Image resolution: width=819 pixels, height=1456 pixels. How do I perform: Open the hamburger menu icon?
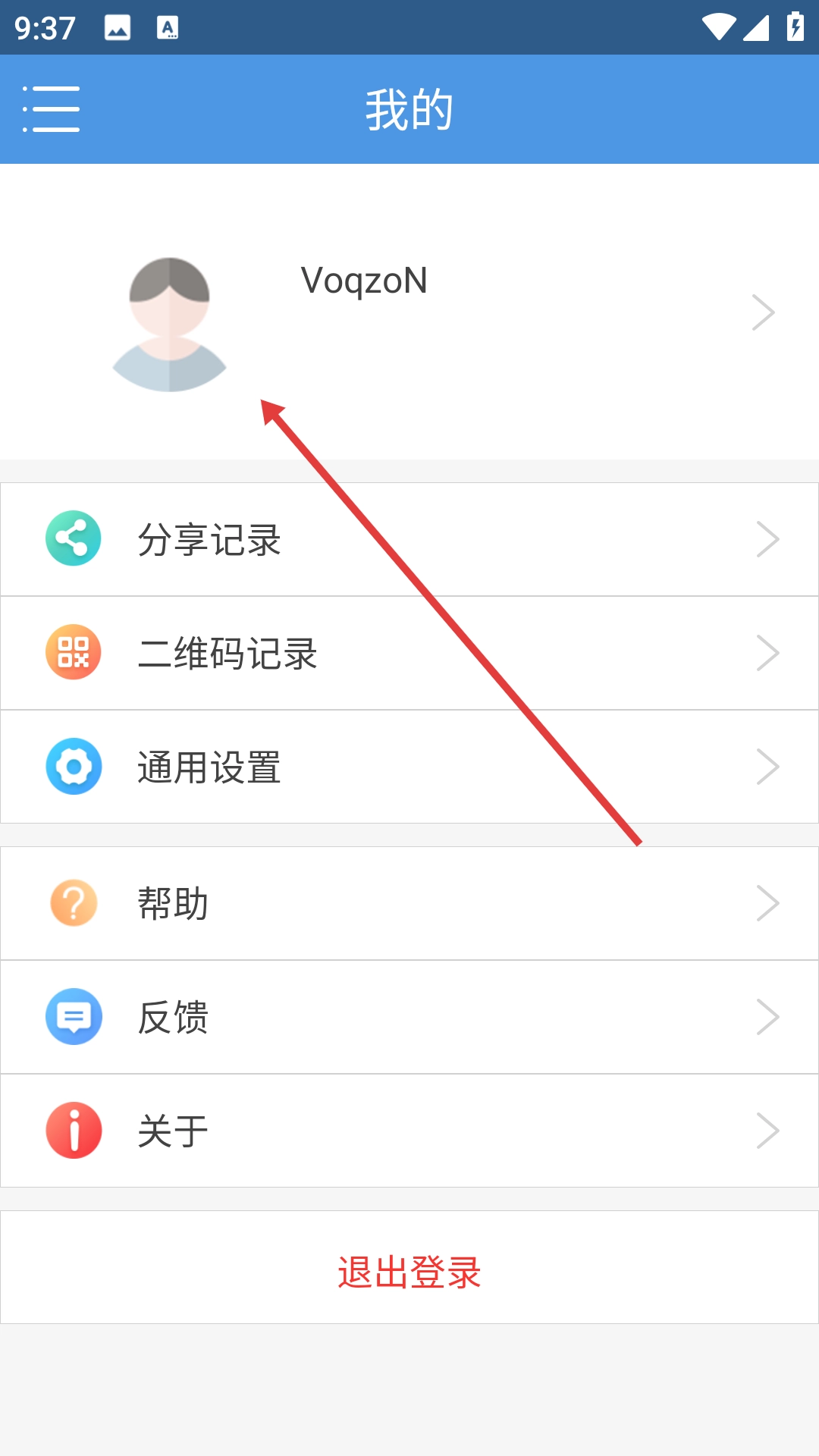51,109
